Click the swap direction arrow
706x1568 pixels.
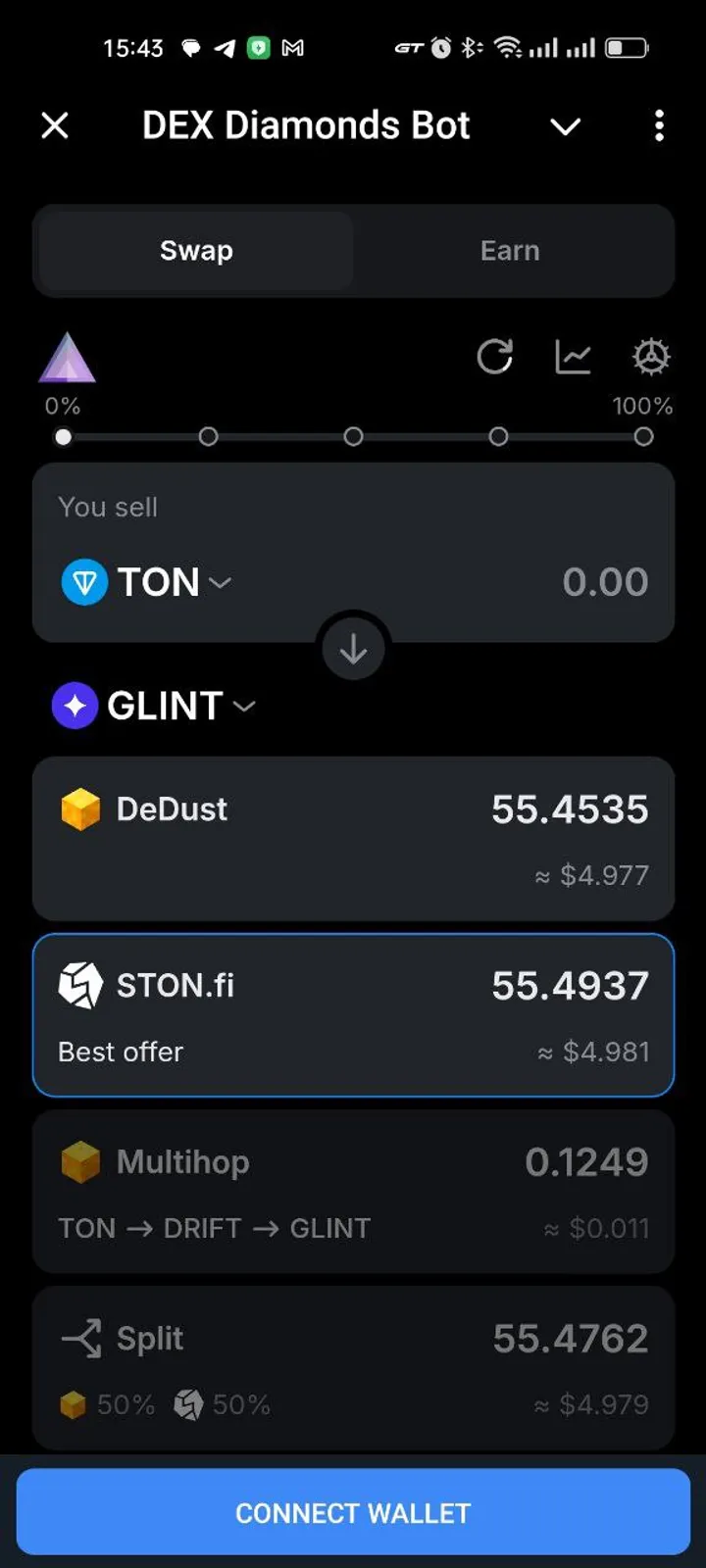353,648
